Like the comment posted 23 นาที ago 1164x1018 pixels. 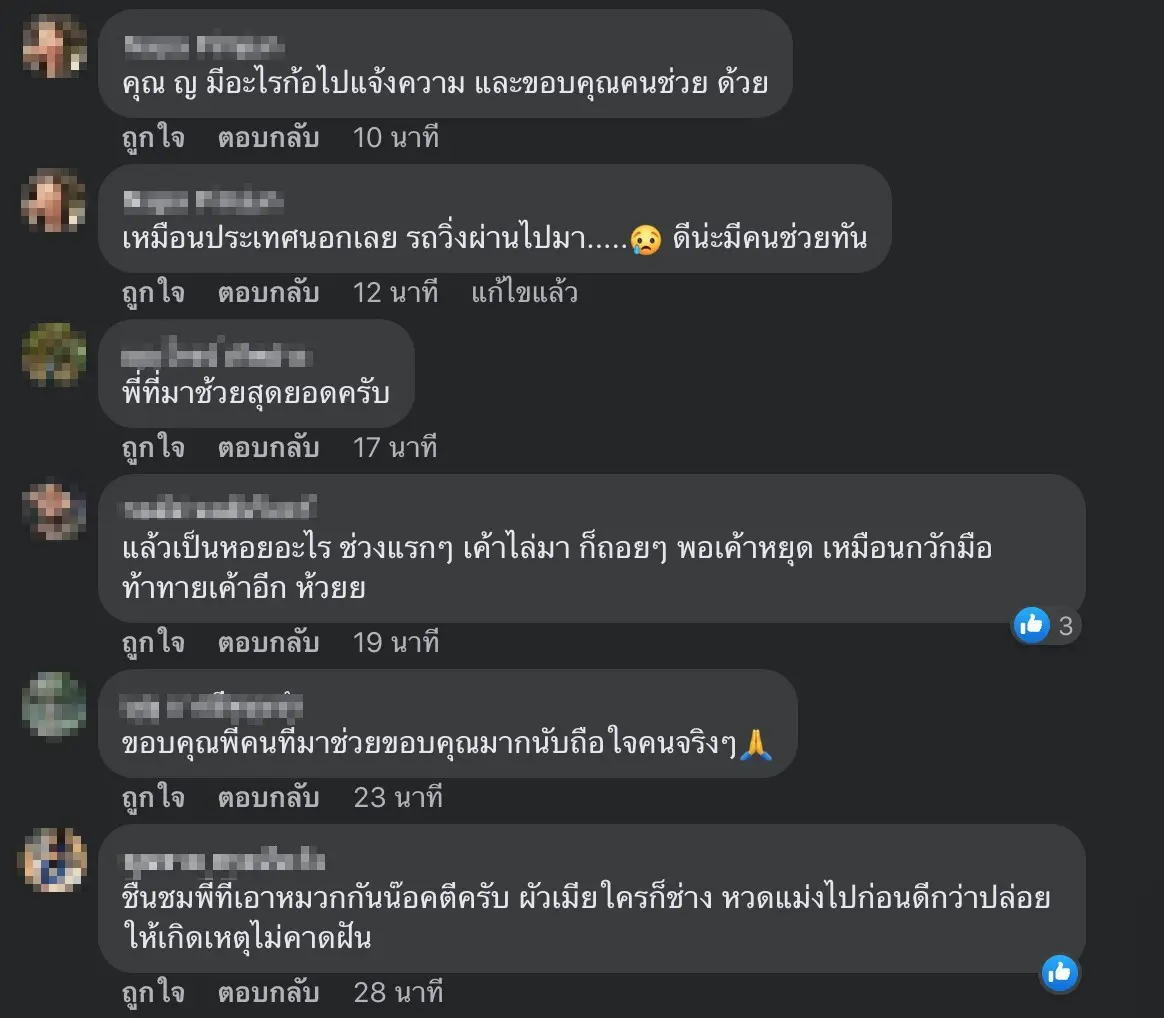153,798
